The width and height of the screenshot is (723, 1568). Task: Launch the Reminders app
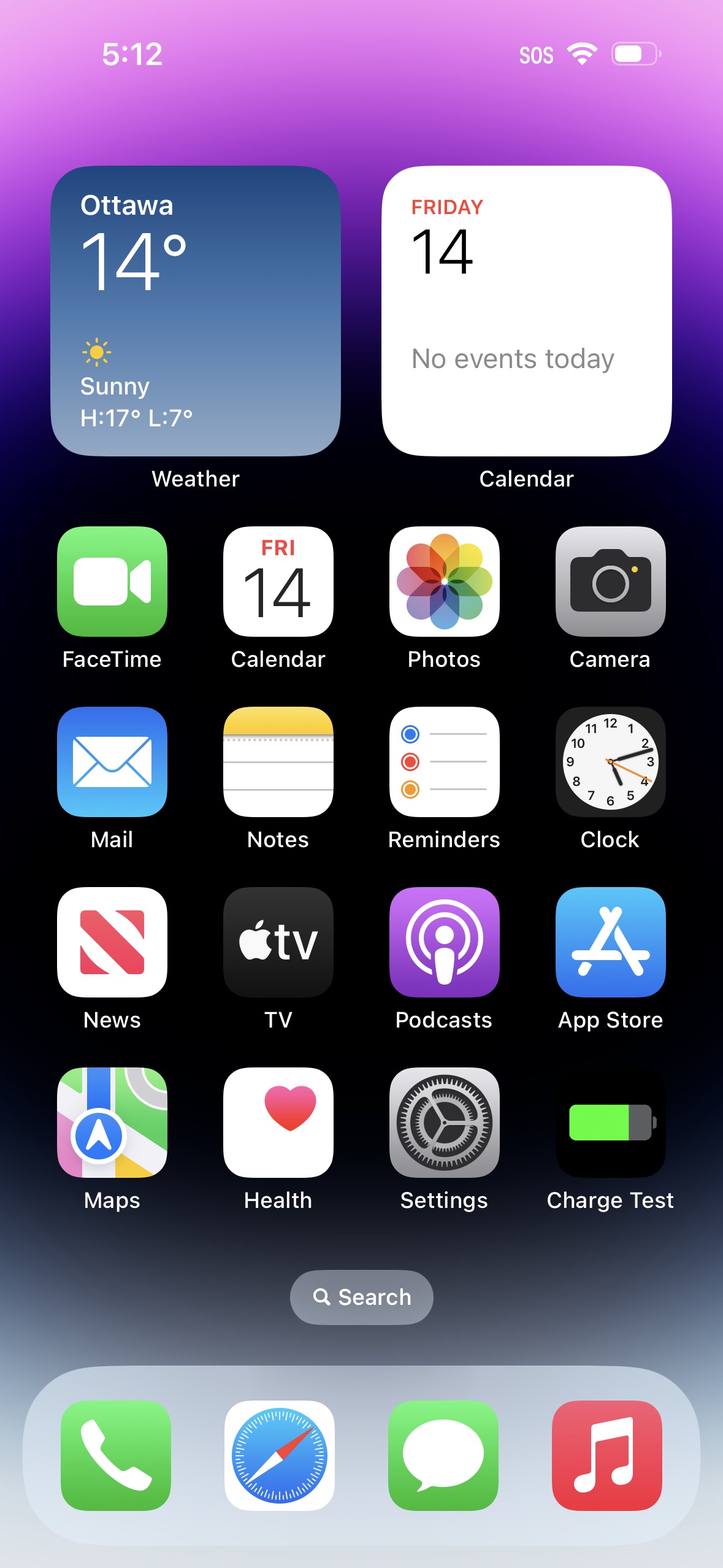(x=444, y=761)
